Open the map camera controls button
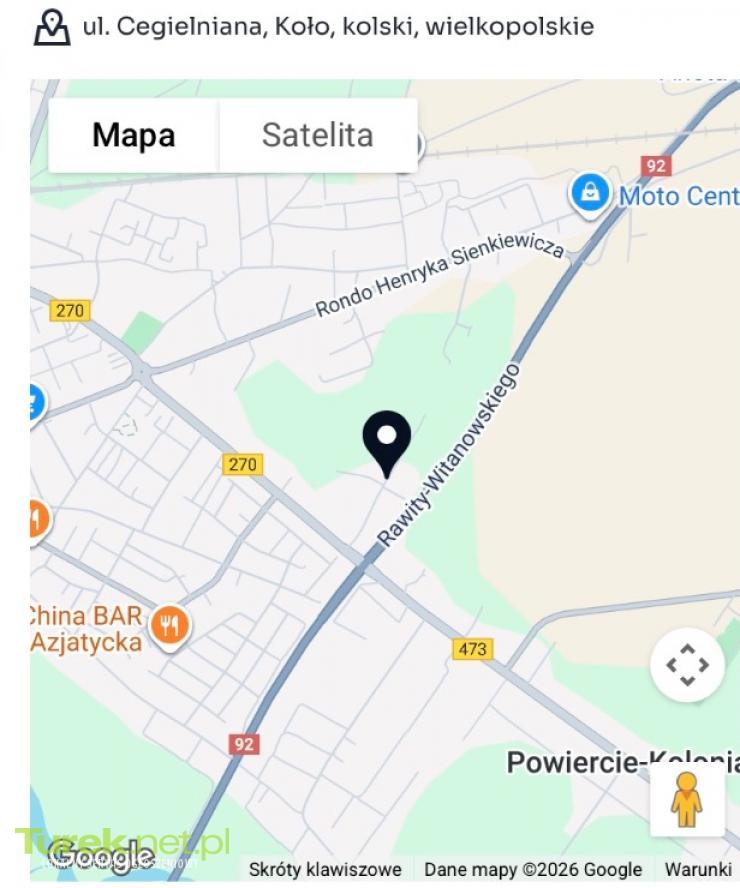The width and height of the screenshot is (740, 888). (687, 665)
